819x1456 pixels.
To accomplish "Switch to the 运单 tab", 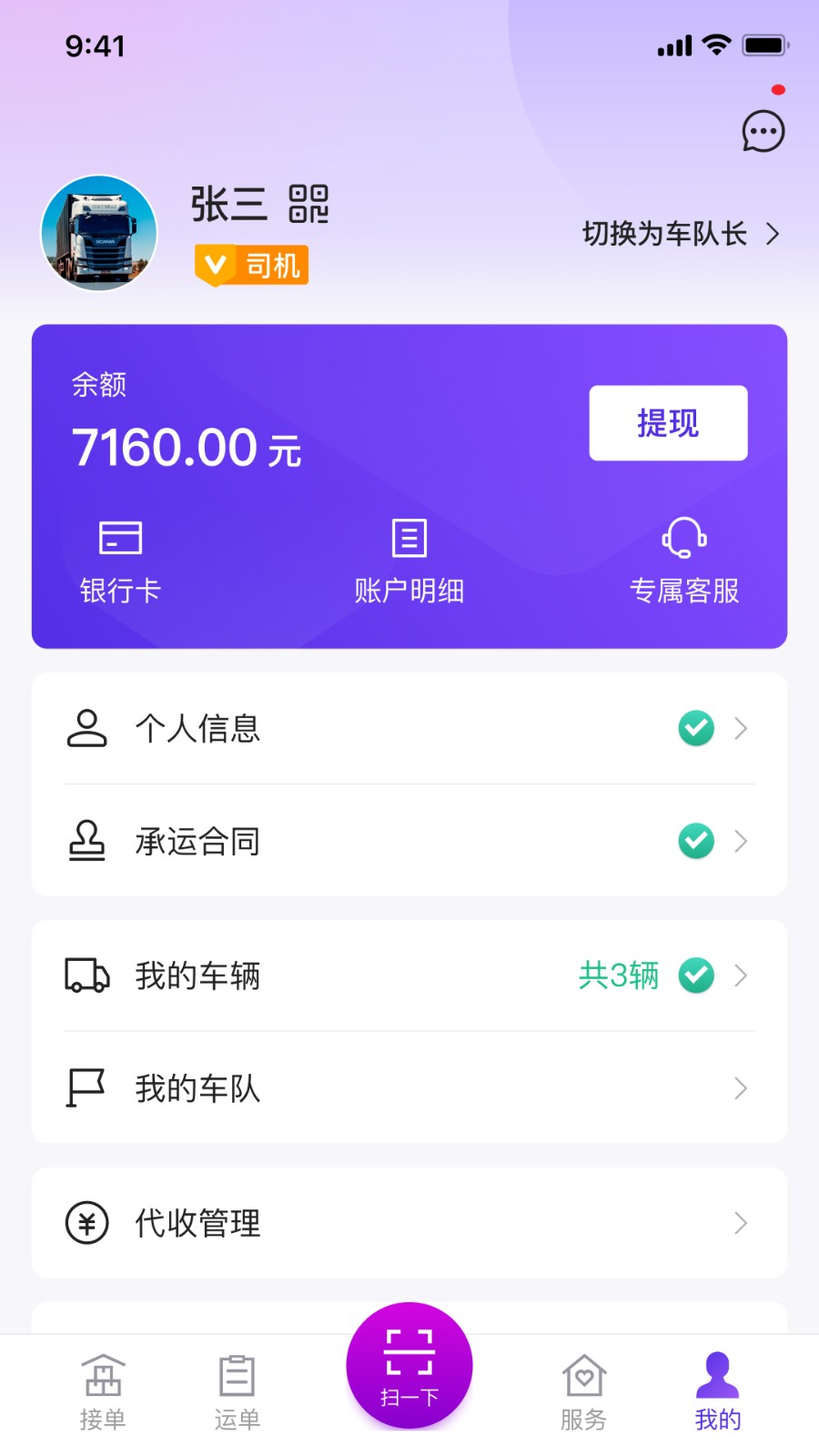I will pos(236,1390).
